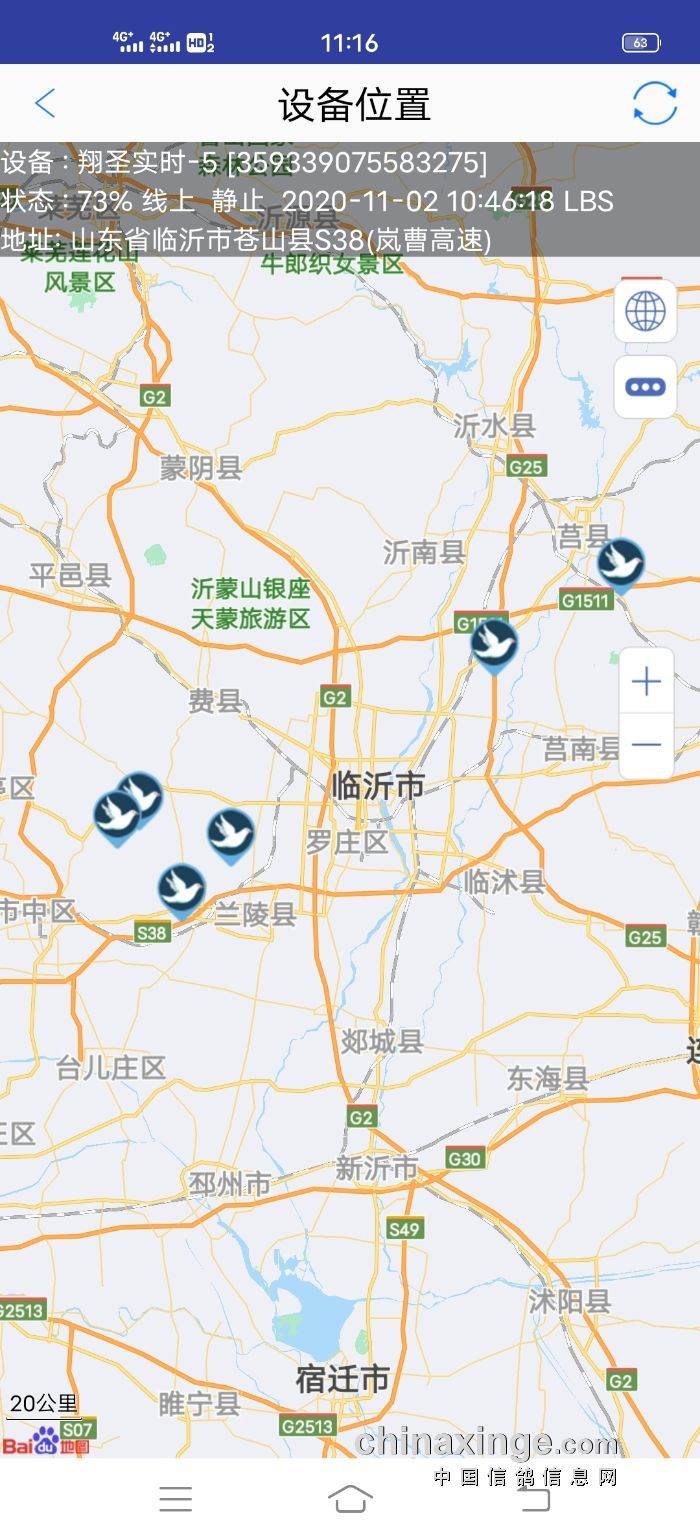Go back using the top-left arrow

[x=45, y=103]
